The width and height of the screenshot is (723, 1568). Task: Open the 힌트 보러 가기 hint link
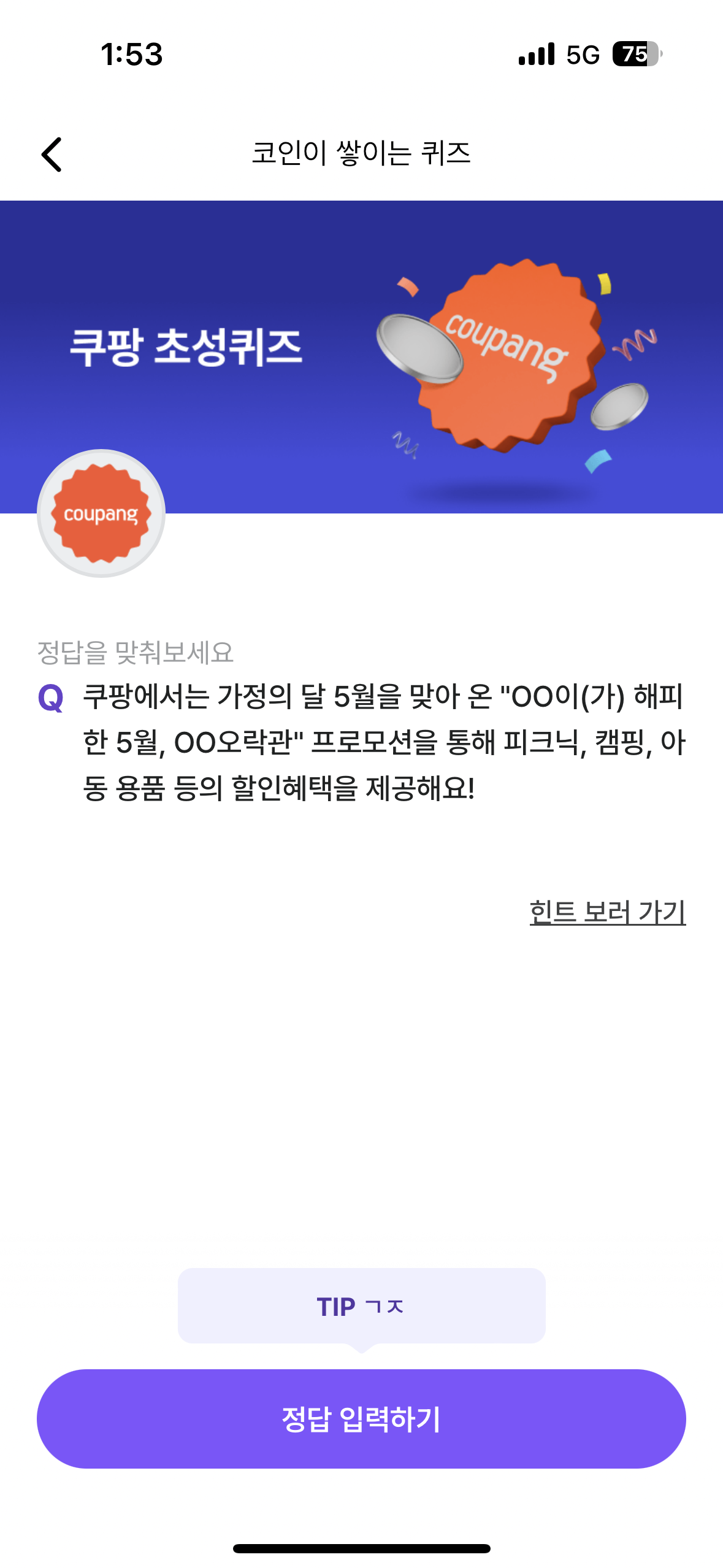(608, 913)
